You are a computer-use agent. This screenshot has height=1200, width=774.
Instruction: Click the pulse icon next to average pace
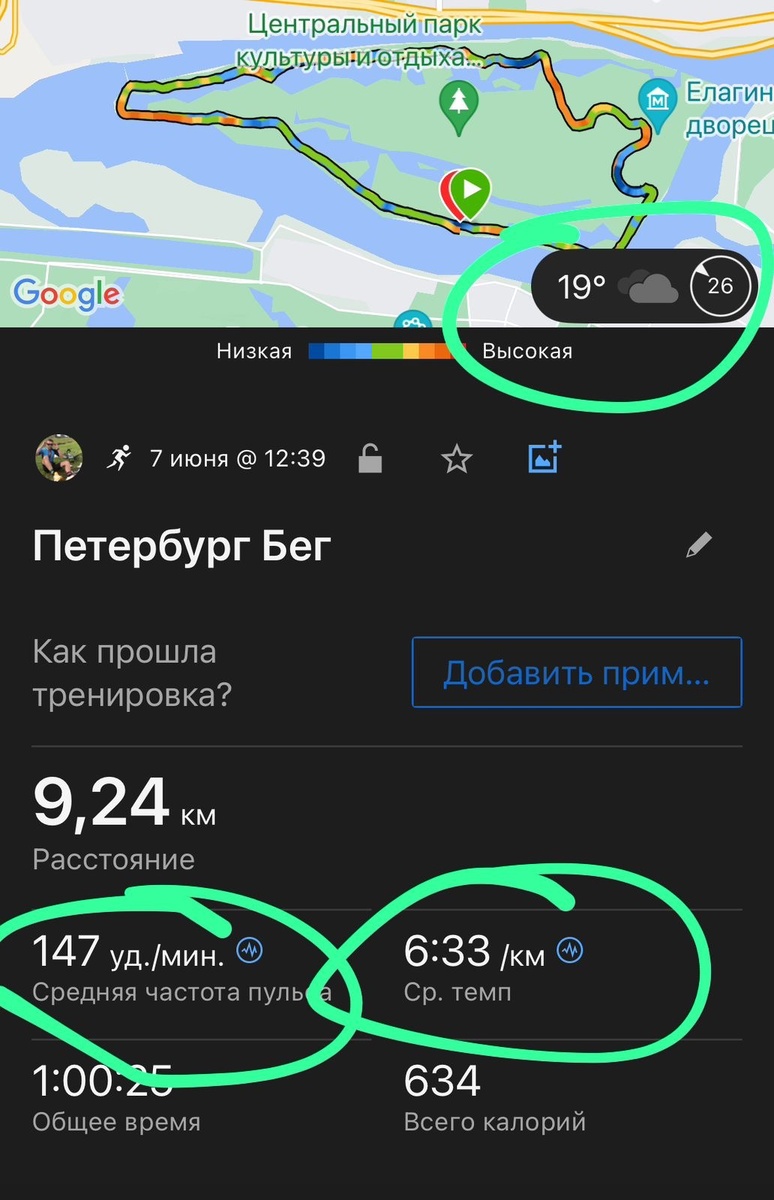[x=571, y=952]
